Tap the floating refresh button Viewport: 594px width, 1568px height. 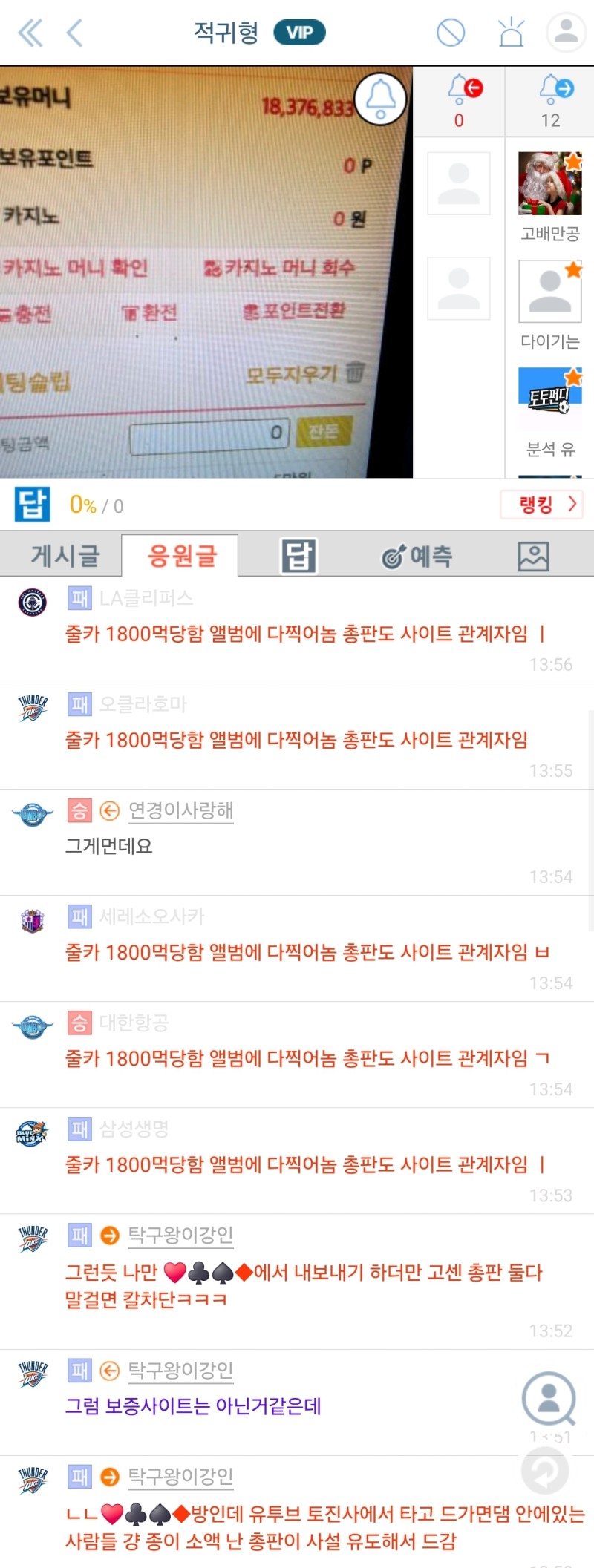[x=545, y=1470]
